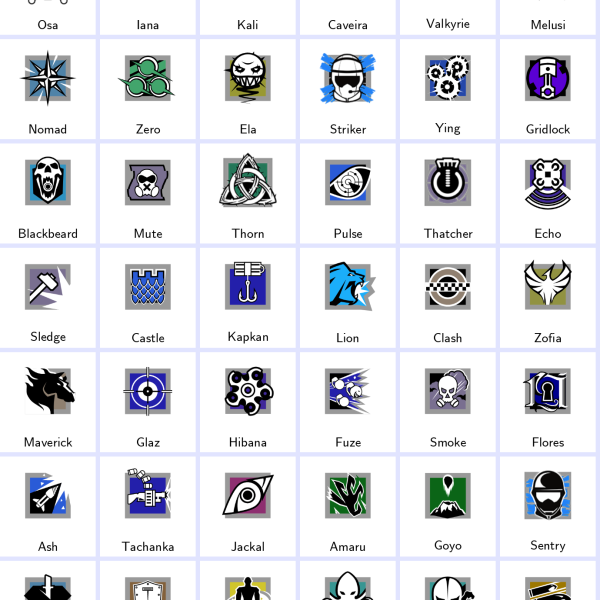Choose Ela from the grid
600x600 pixels.
[x=248, y=88]
